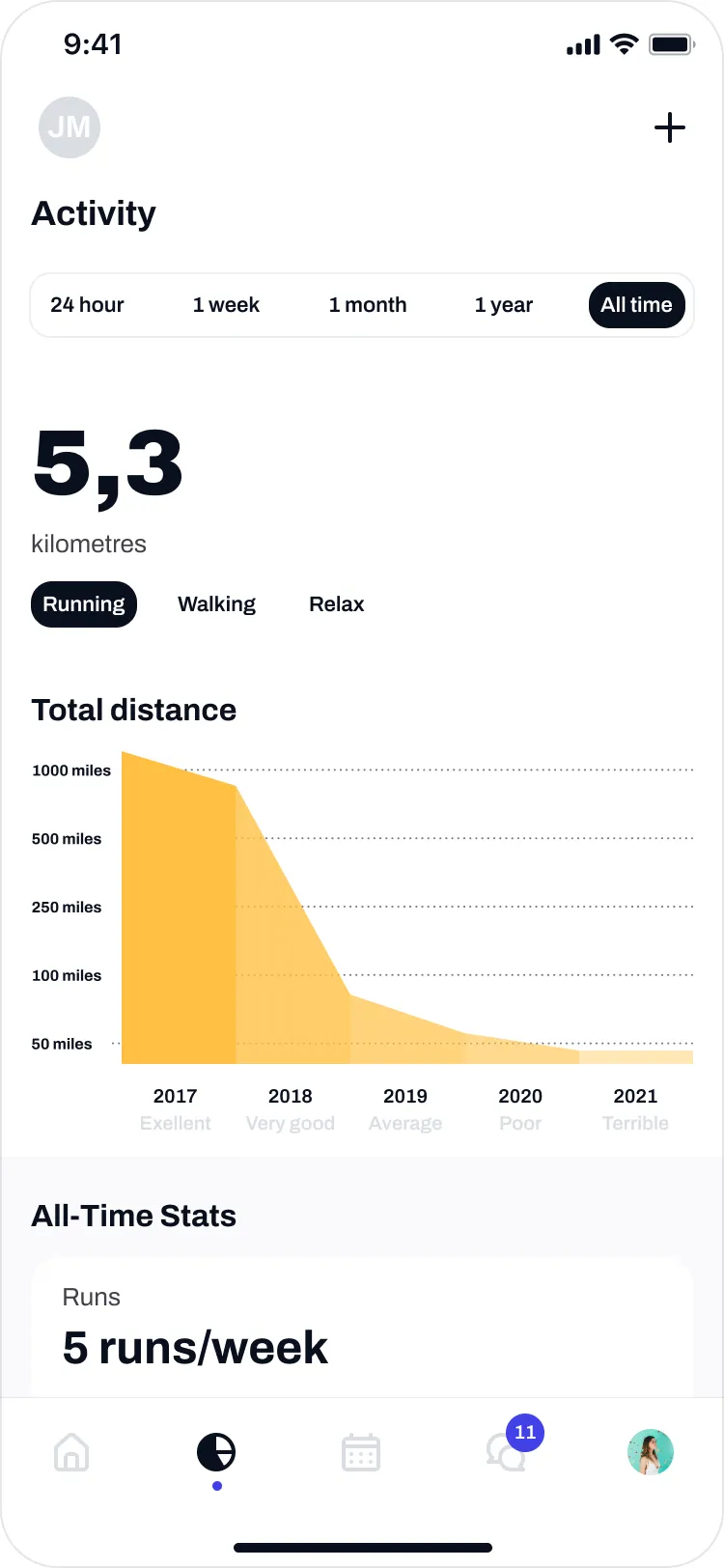Screen dimensions: 724x1568
Task: Show activity for 1 month
Action: pyautogui.click(x=368, y=305)
